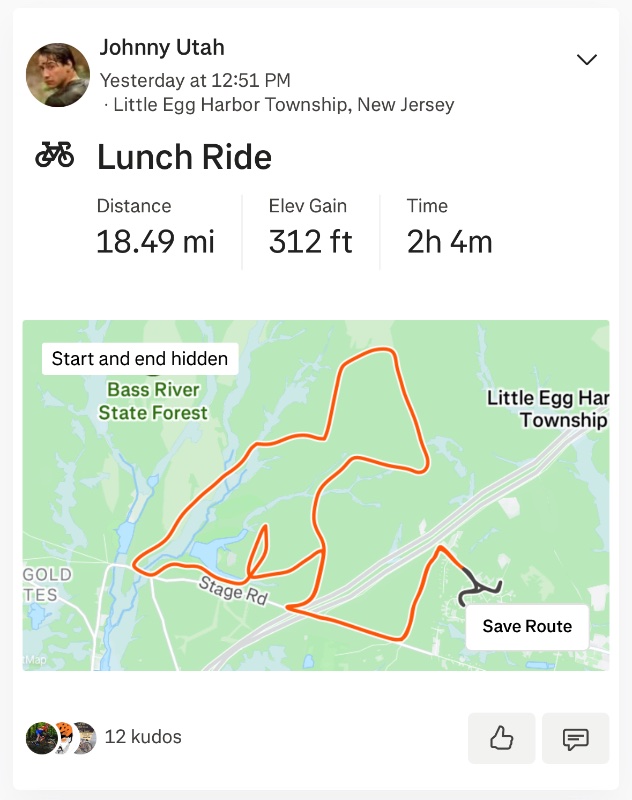Open Johnny Utah's profile picture
Viewport: 632px width, 800px height.
tap(57, 75)
